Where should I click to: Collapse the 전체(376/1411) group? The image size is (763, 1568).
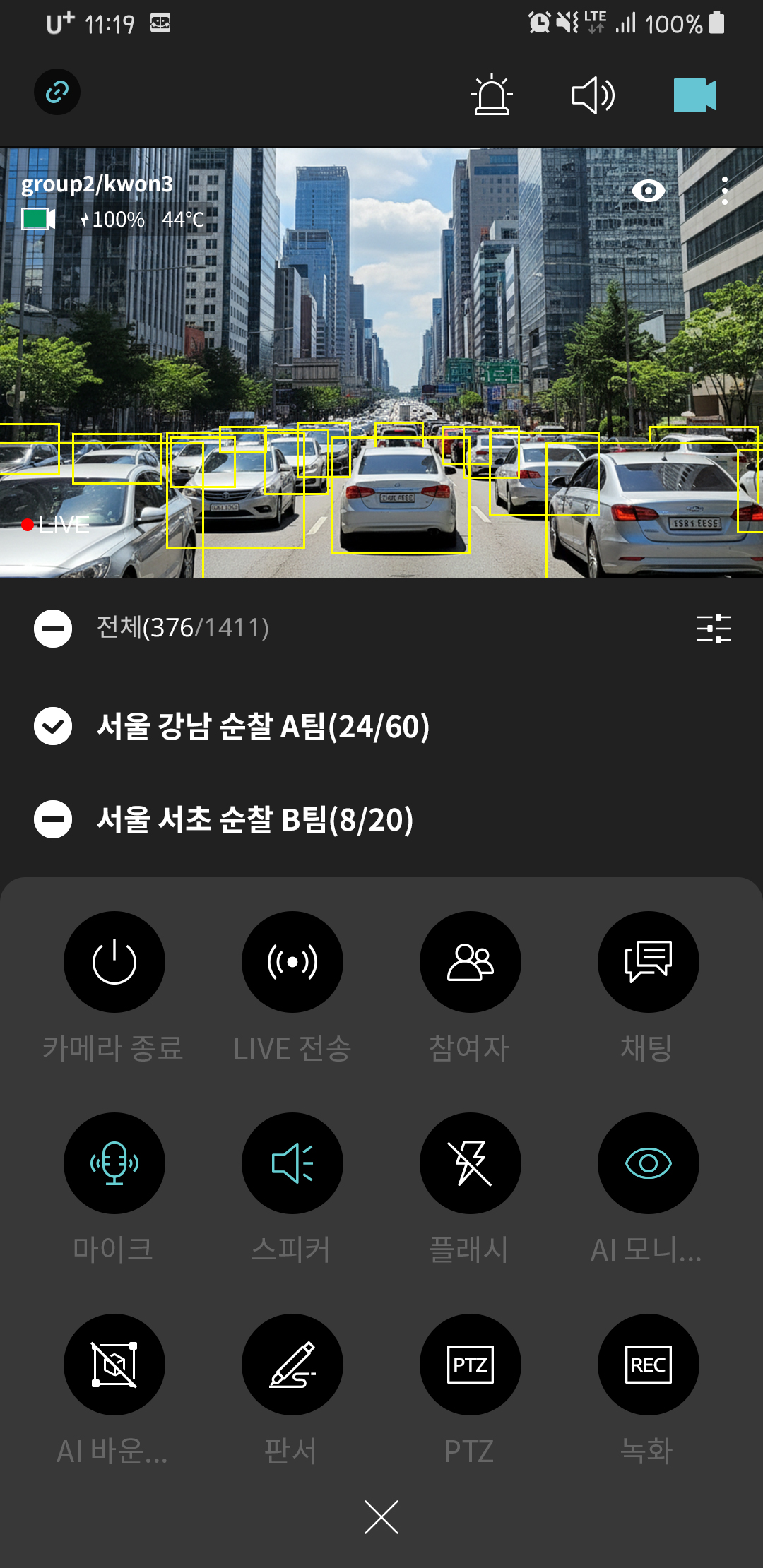53,626
